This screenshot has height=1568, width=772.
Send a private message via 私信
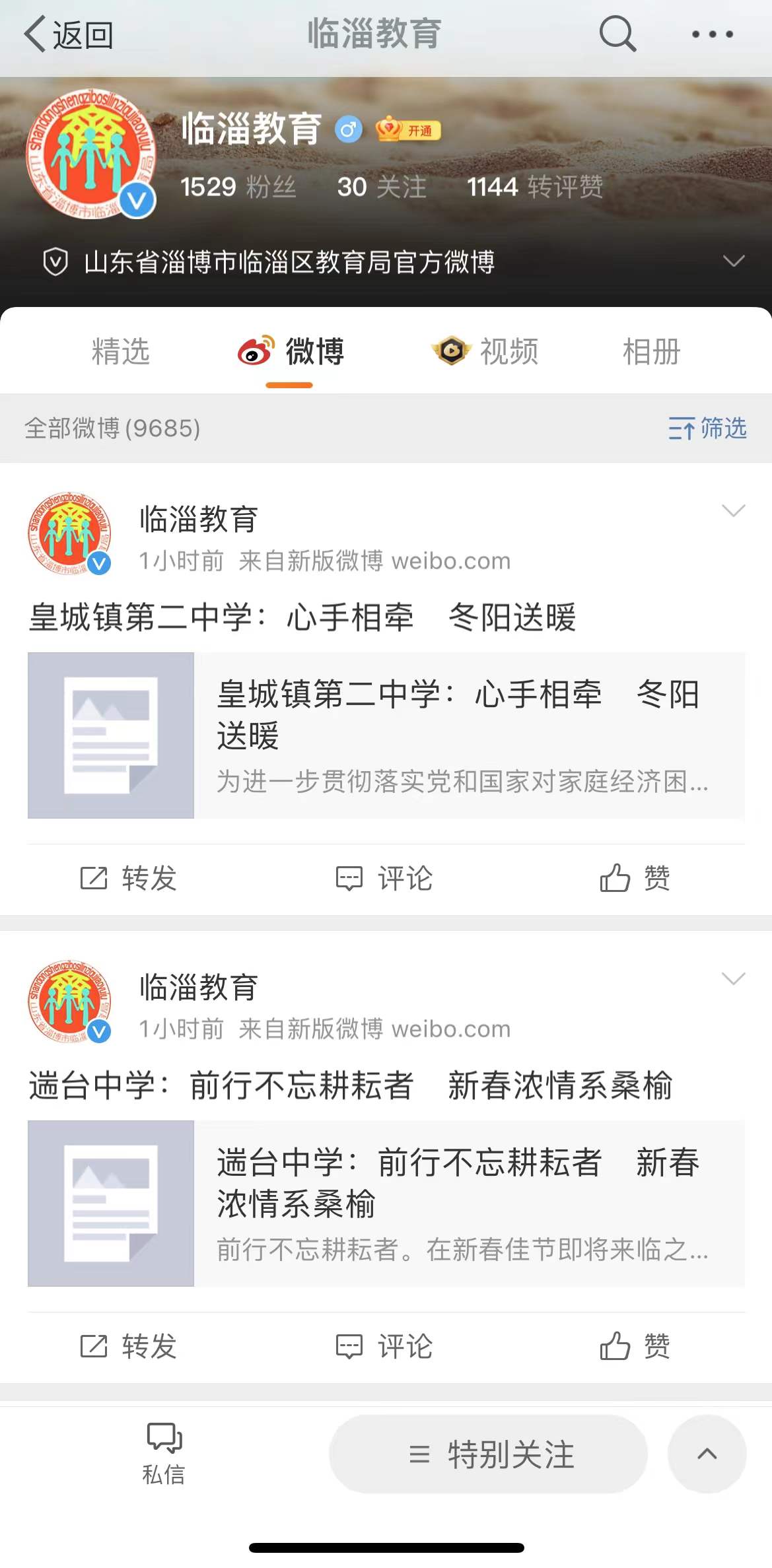(x=164, y=1454)
